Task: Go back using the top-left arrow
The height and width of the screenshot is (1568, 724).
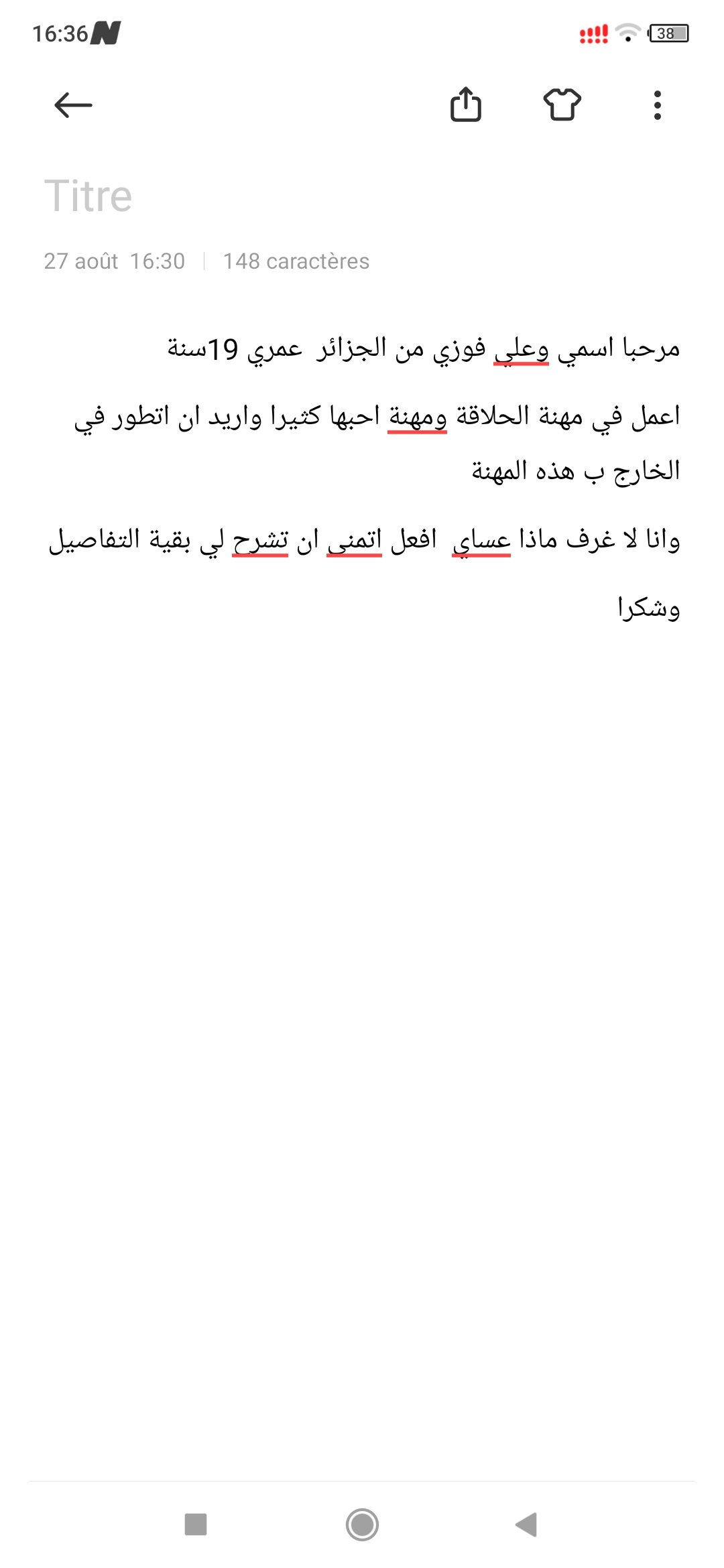Action: point(73,105)
